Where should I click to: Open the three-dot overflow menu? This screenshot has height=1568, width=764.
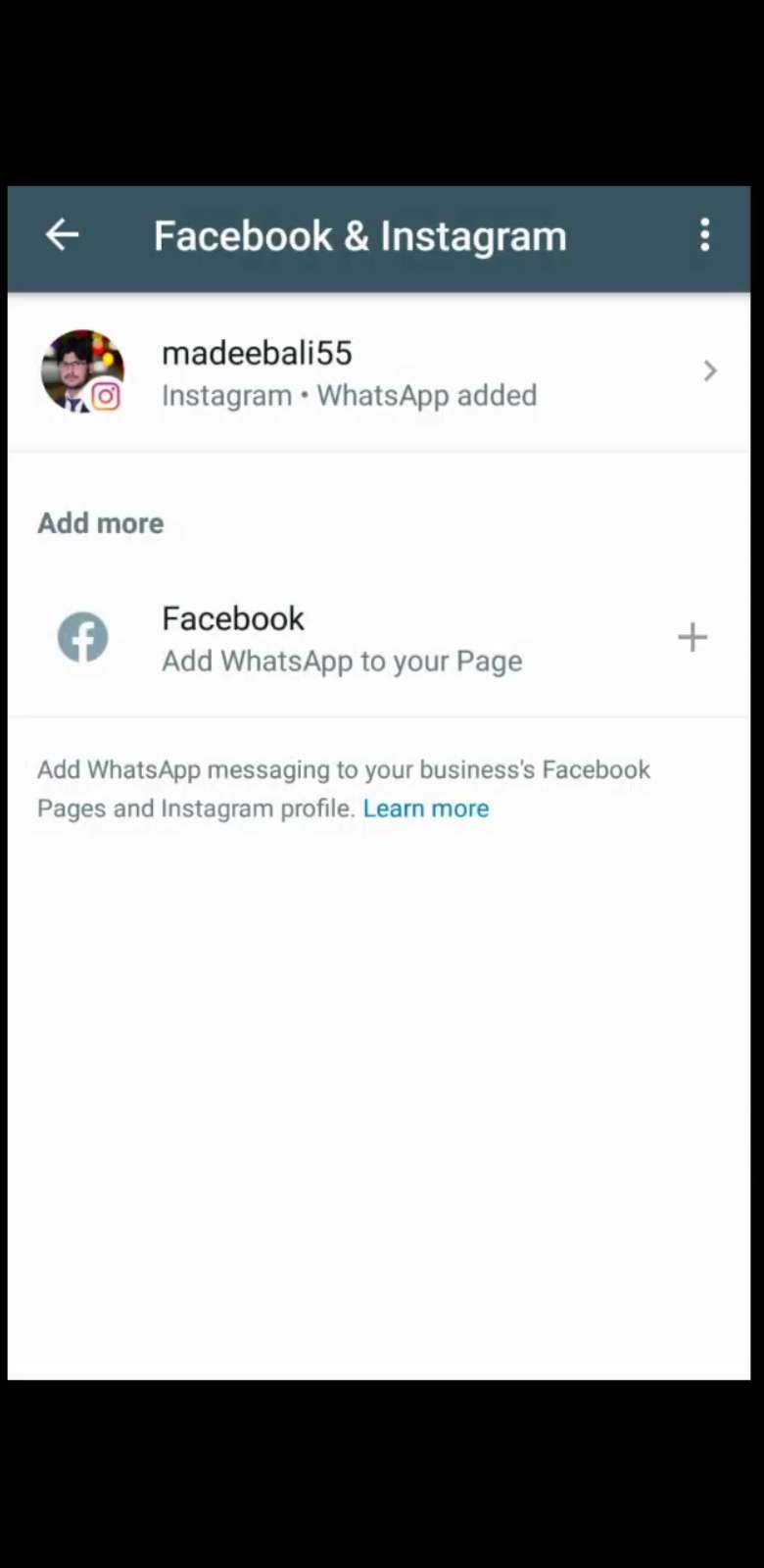pyautogui.click(x=704, y=235)
